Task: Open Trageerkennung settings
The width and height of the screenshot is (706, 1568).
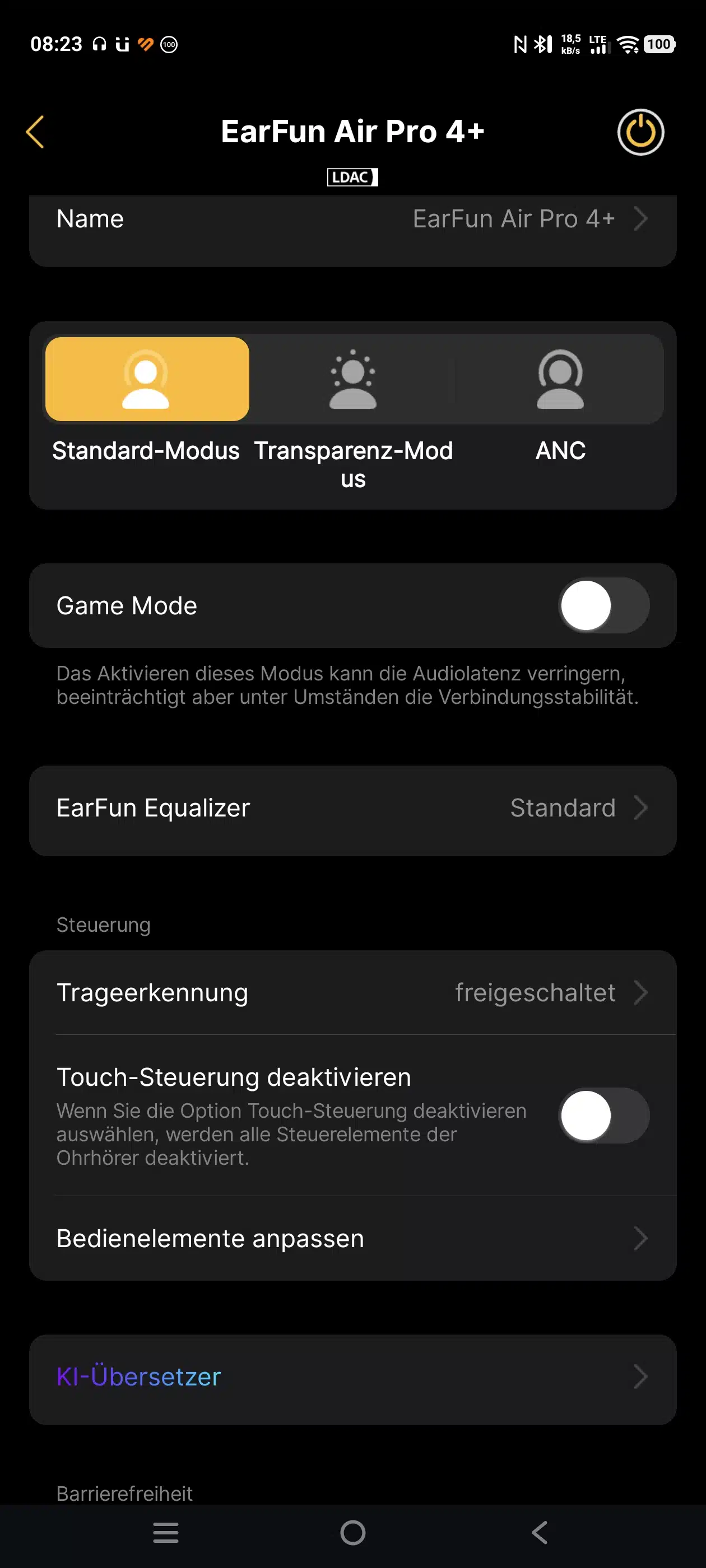Action: (x=352, y=993)
